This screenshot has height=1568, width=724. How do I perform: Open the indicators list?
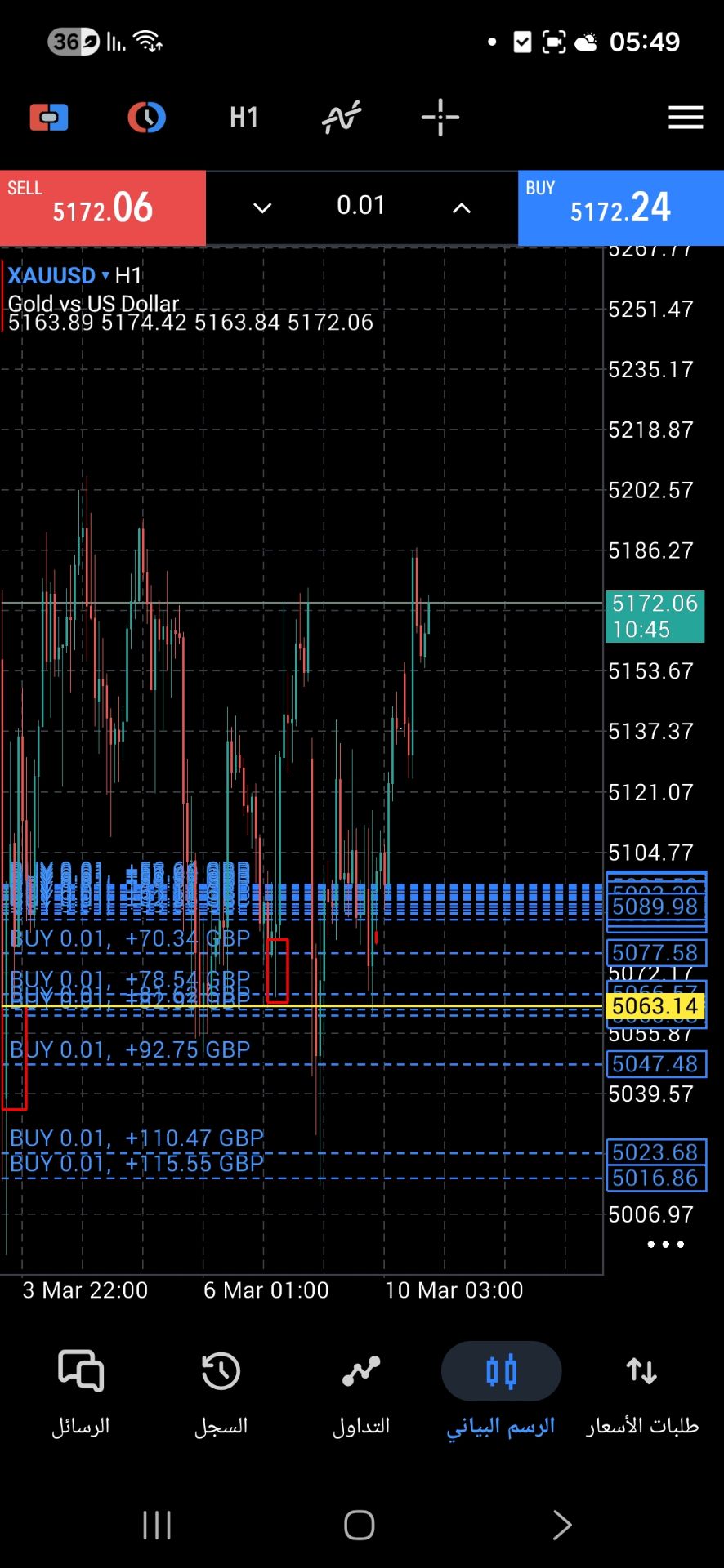click(342, 118)
